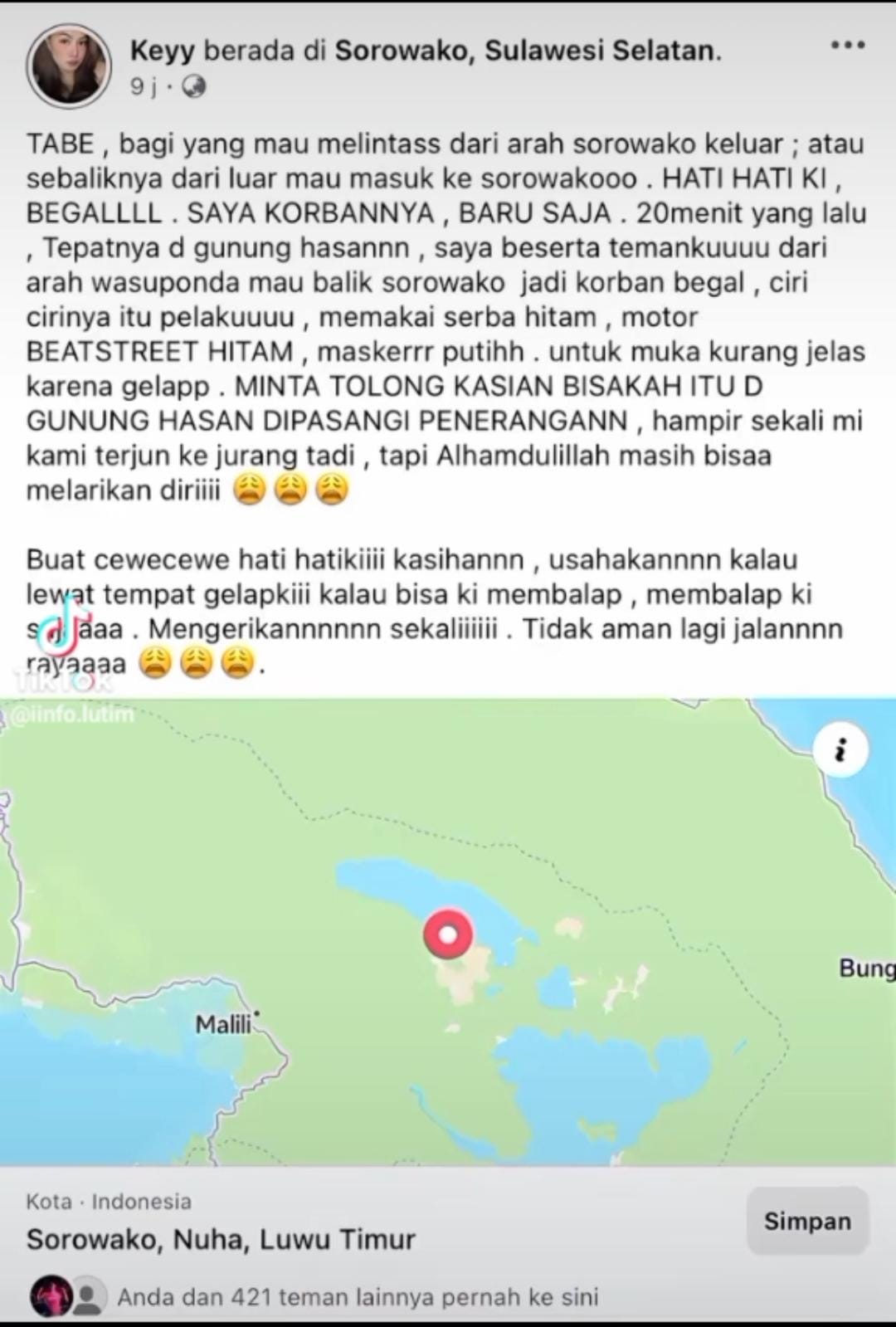Tap the map info button

pyautogui.click(x=840, y=750)
